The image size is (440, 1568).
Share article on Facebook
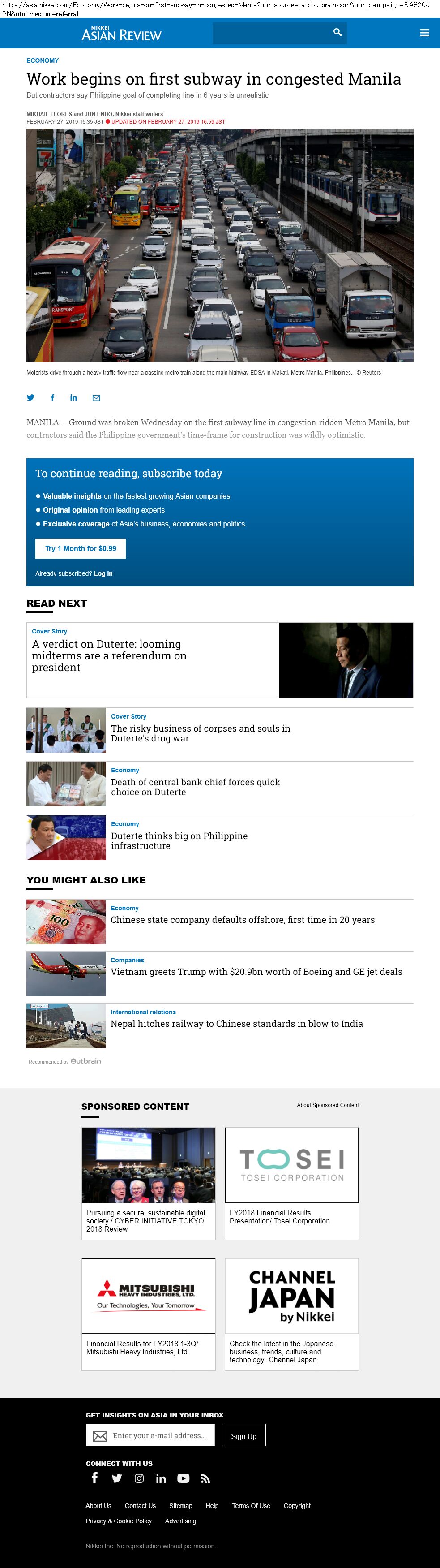(x=52, y=397)
